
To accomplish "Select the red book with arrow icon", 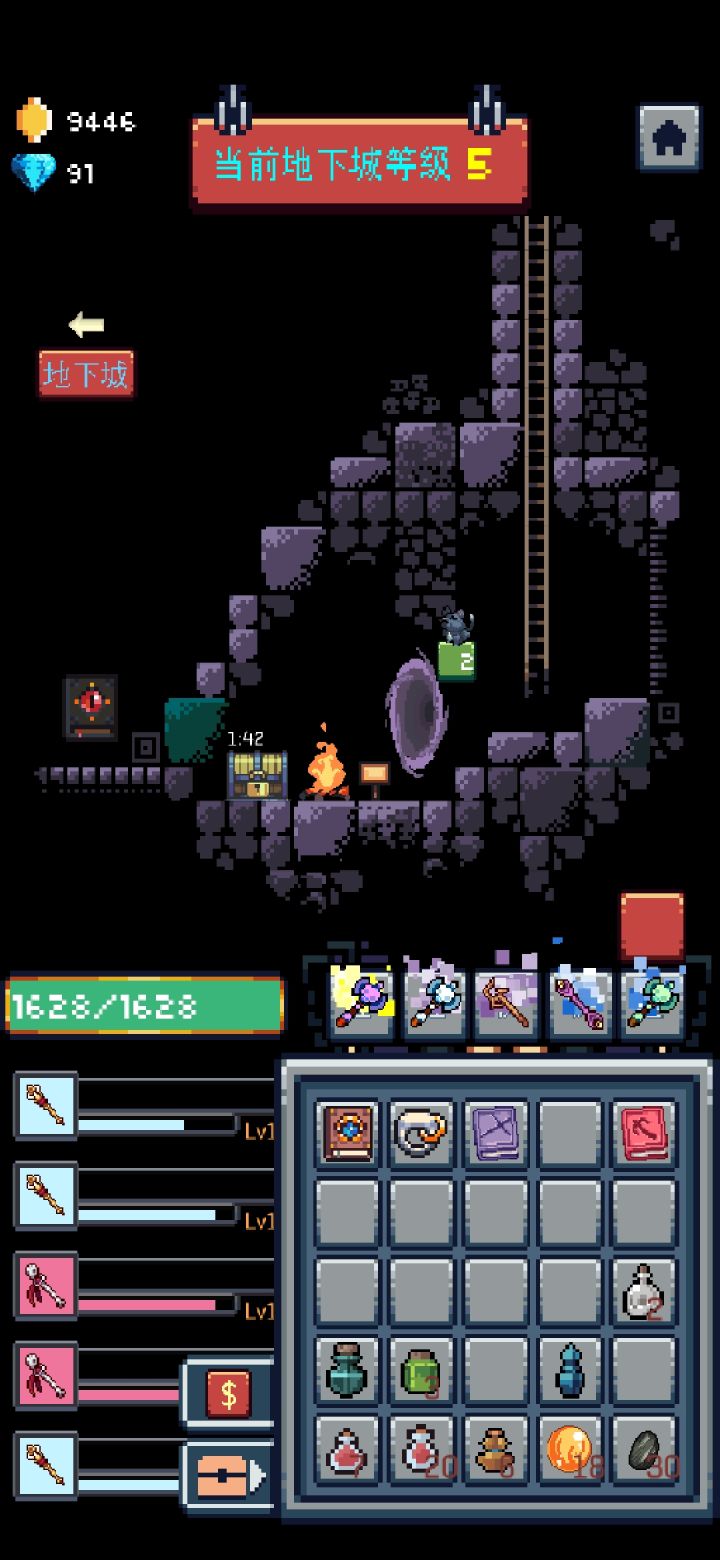I will (645, 1133).
